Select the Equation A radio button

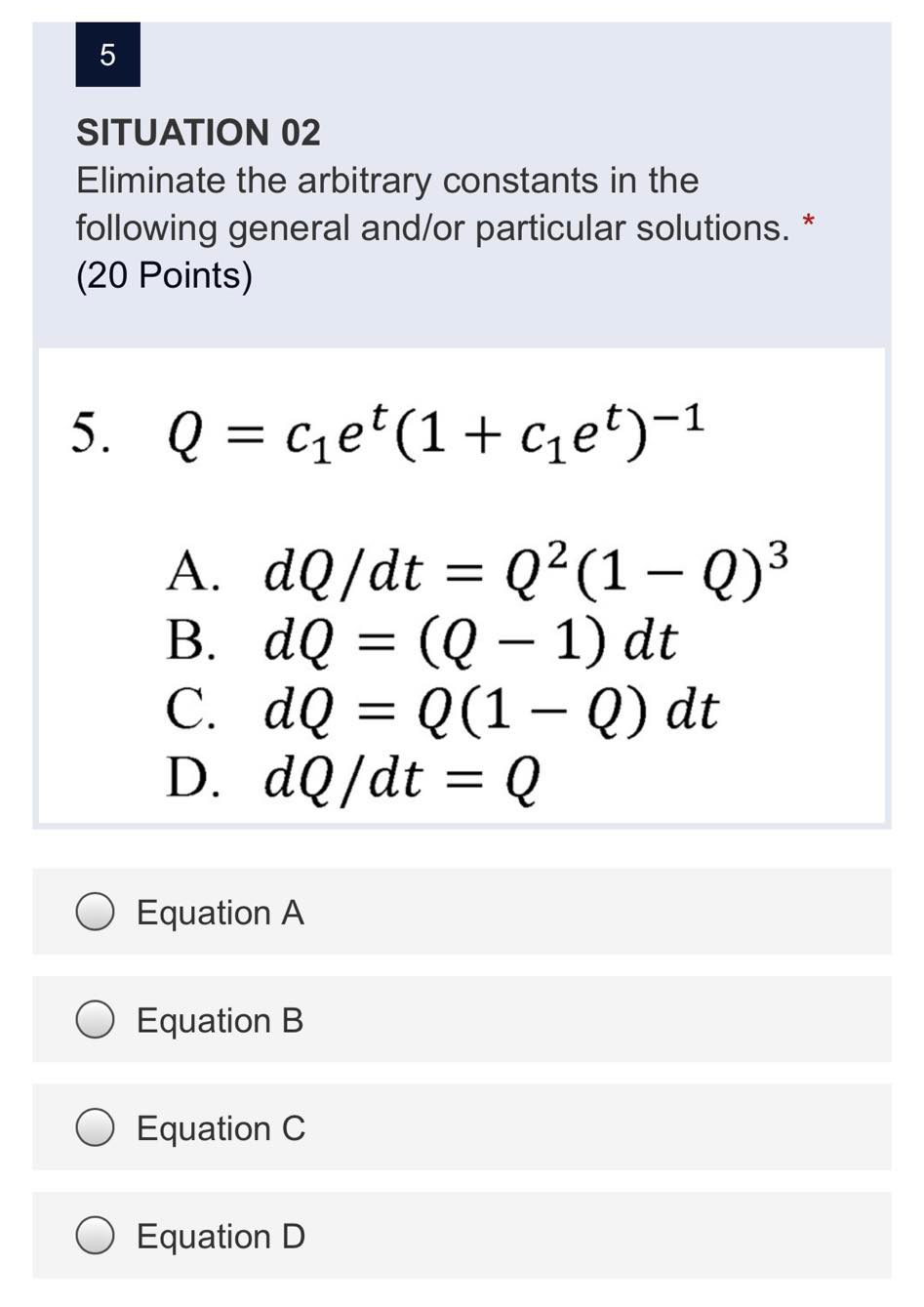pos(95,912)
